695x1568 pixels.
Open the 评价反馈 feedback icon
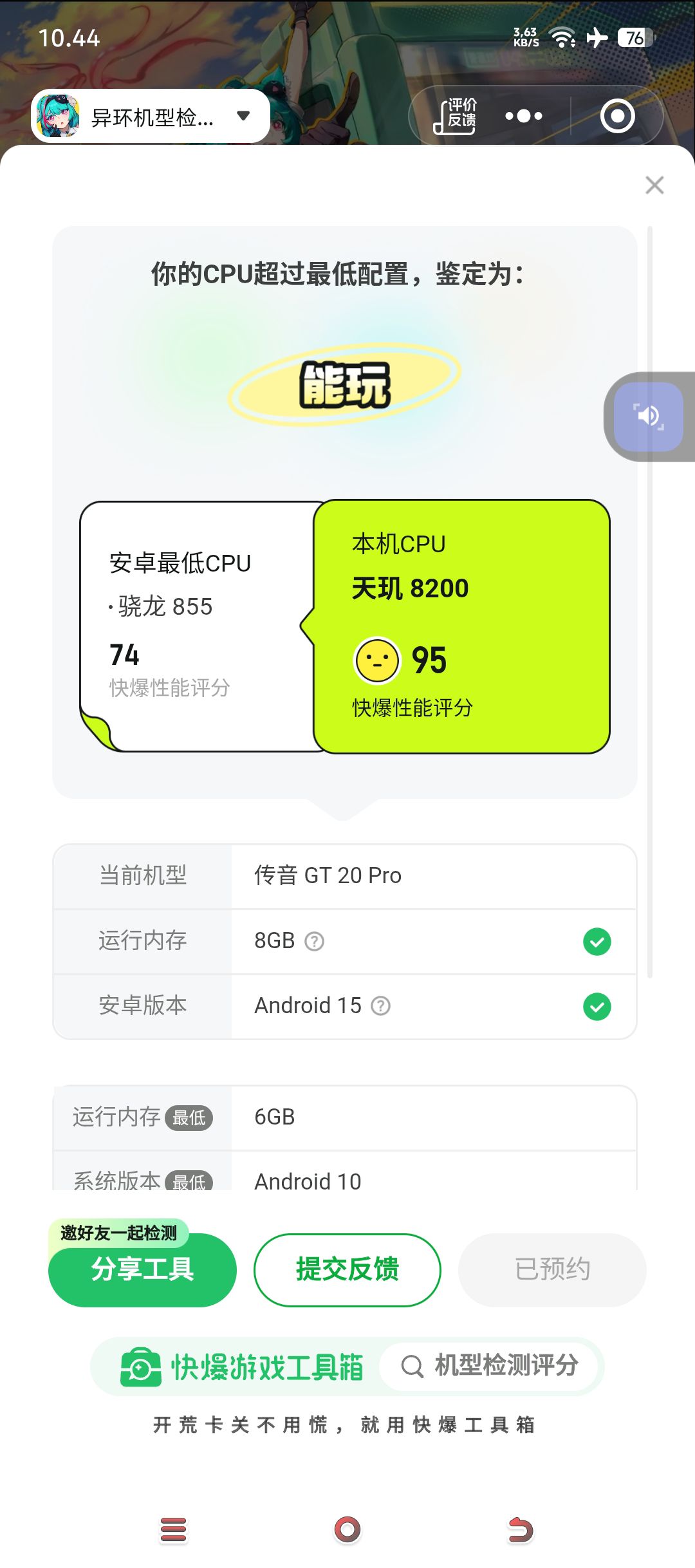[x=456, y=117]
